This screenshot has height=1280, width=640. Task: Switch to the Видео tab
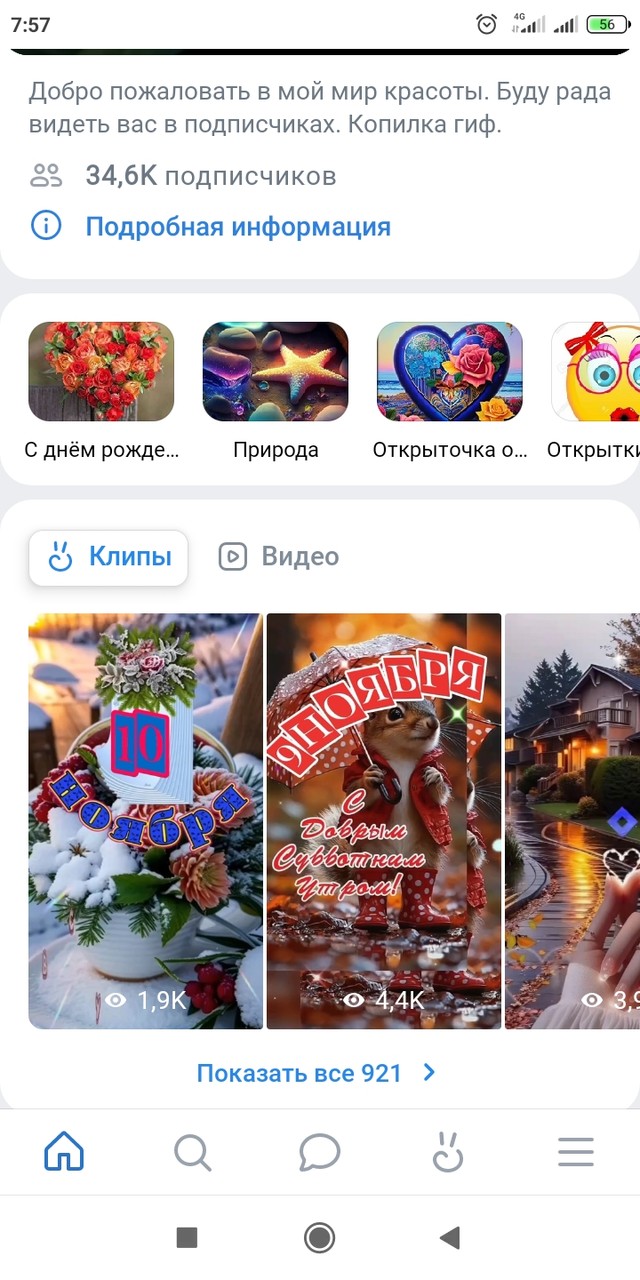pos(279,557)
